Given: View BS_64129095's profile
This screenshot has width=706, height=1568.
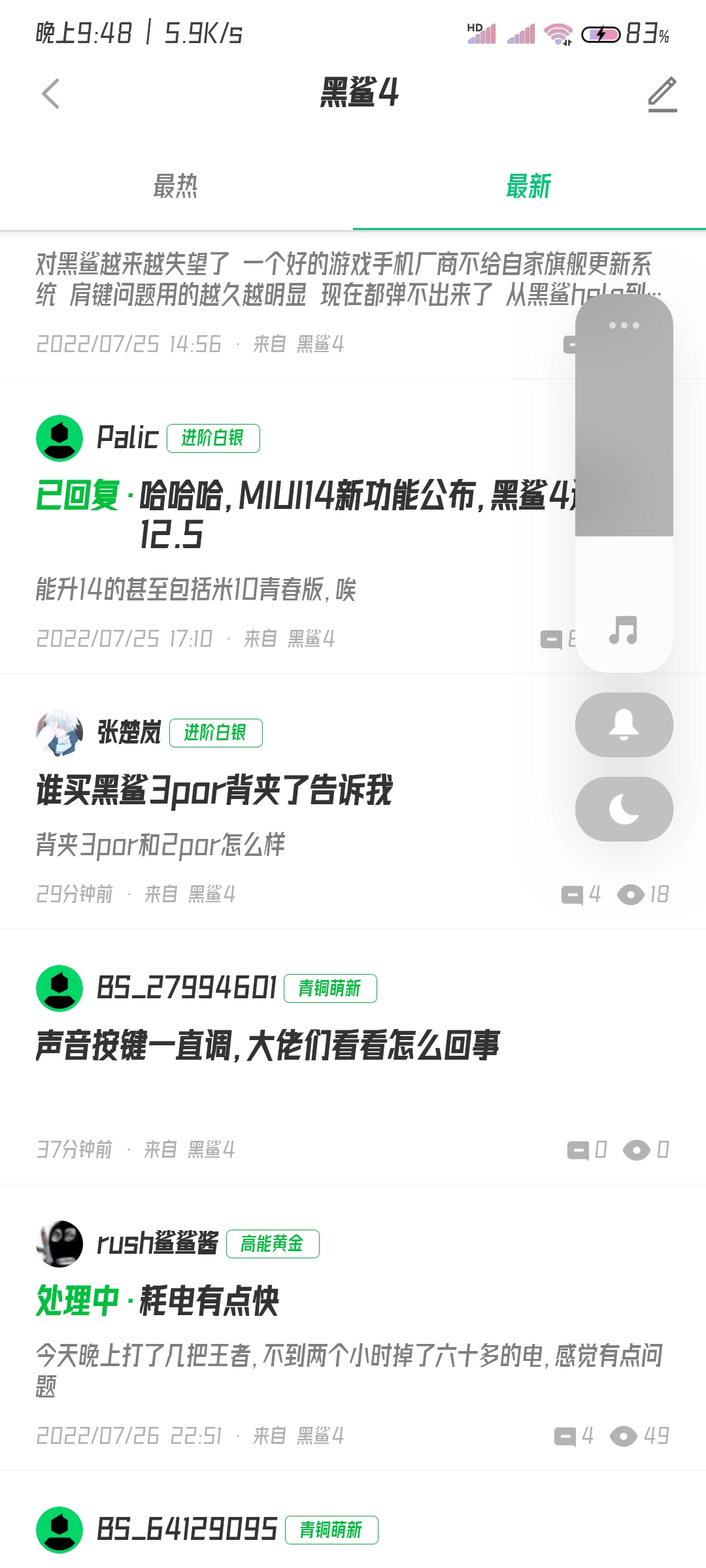Looking at the screenshot, I should point(59,1530).
